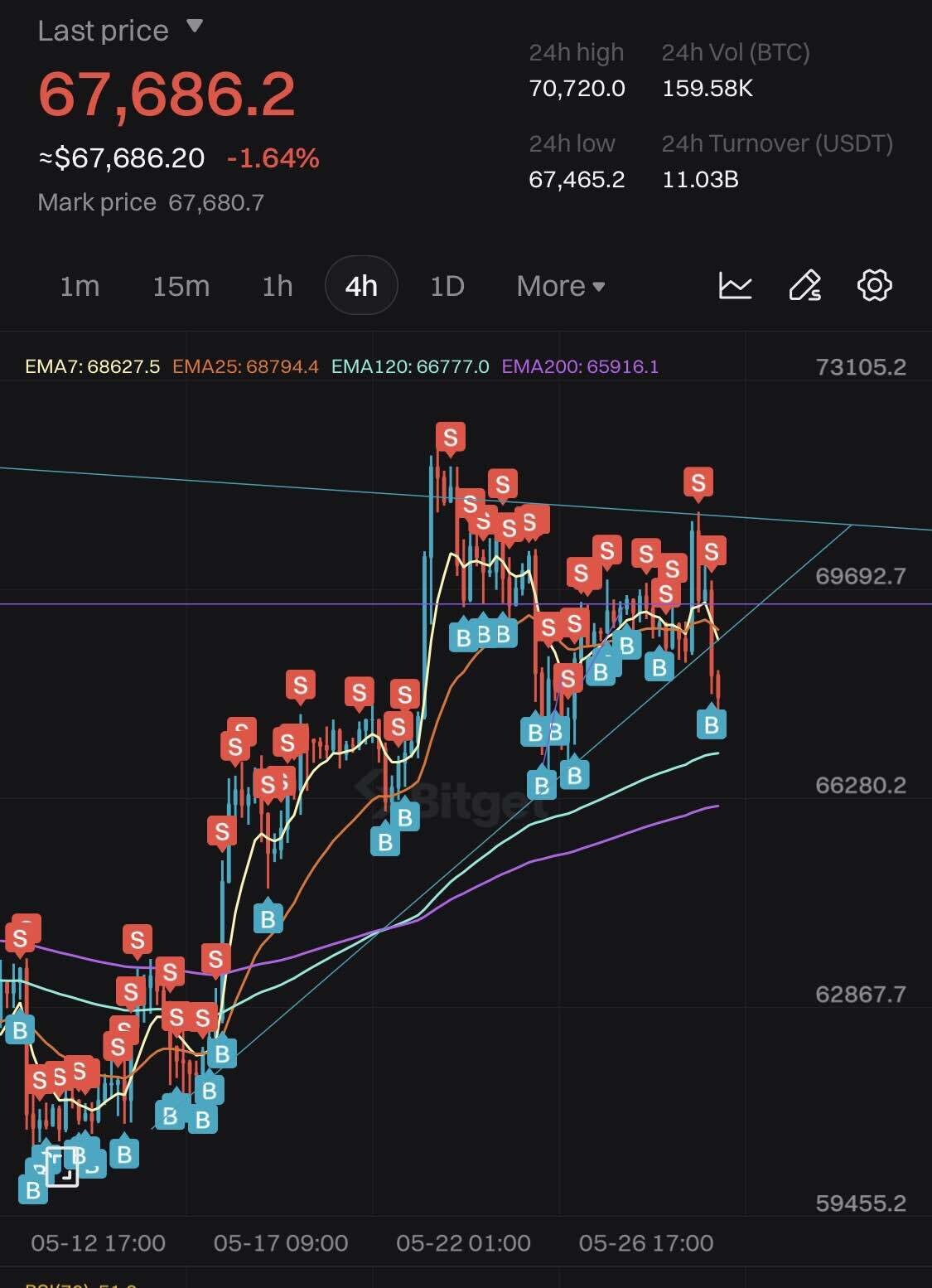Switch to the 1D chart
Screen dimensions: 932x1288
(x=447, y=286)
